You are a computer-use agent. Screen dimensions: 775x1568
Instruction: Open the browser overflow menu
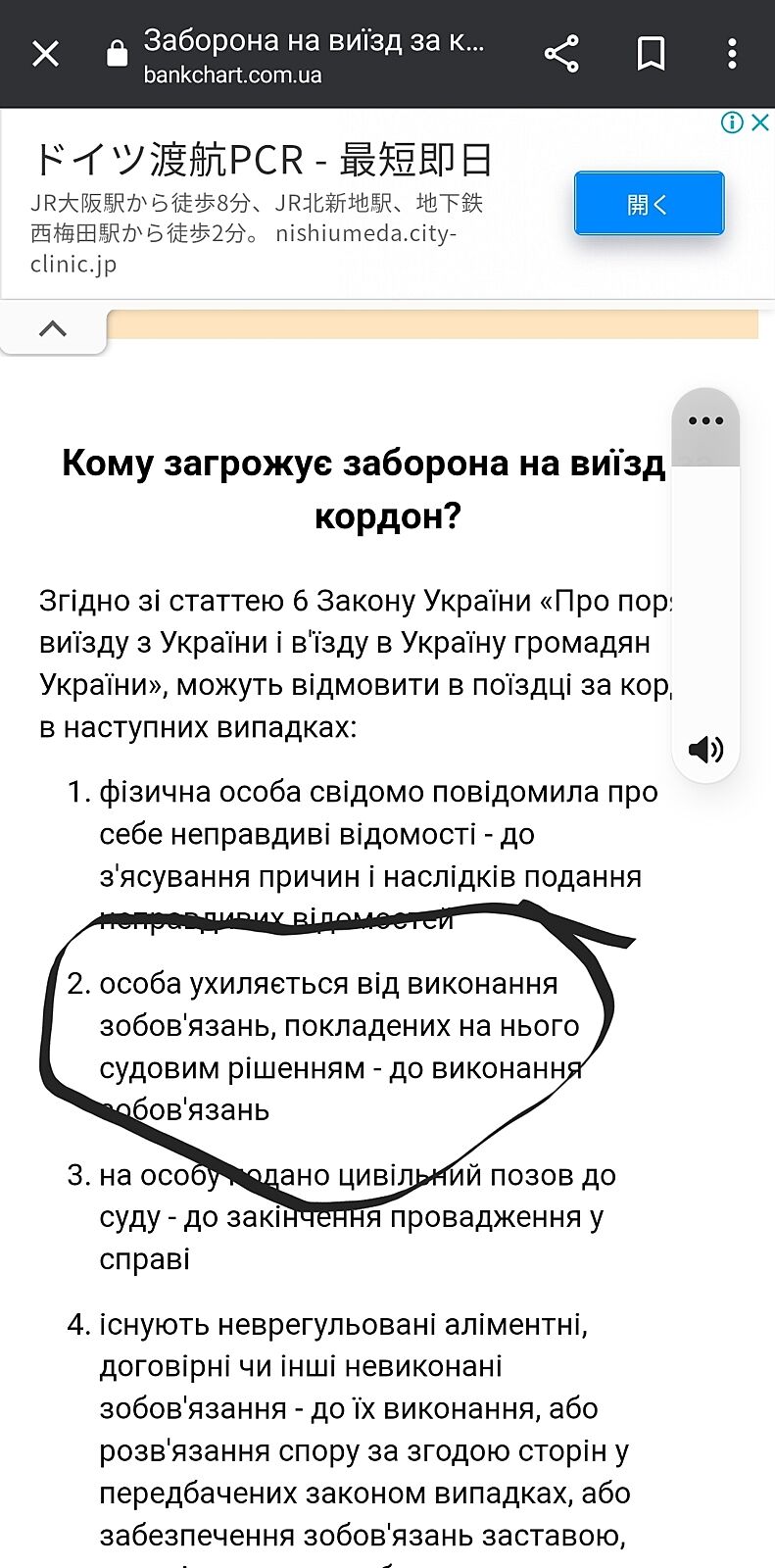(x=732, y=53)
